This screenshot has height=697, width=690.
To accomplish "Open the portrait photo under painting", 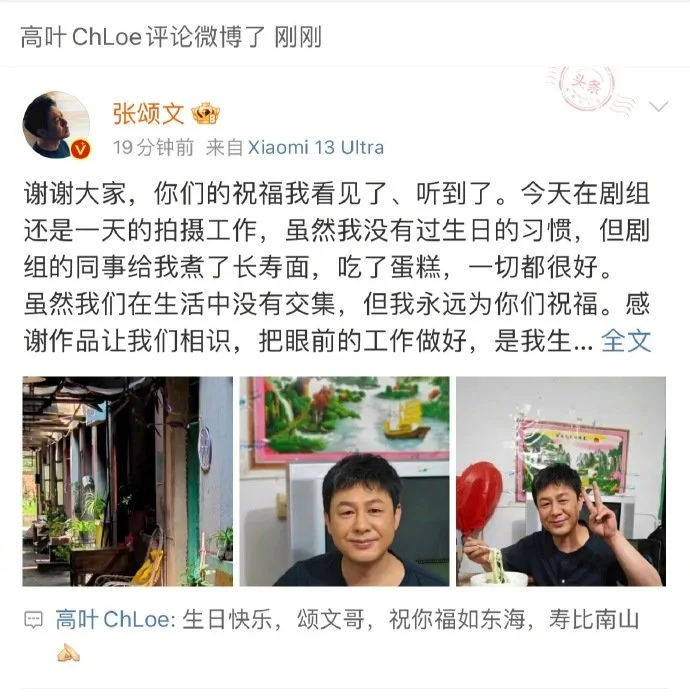I will 344,481.
